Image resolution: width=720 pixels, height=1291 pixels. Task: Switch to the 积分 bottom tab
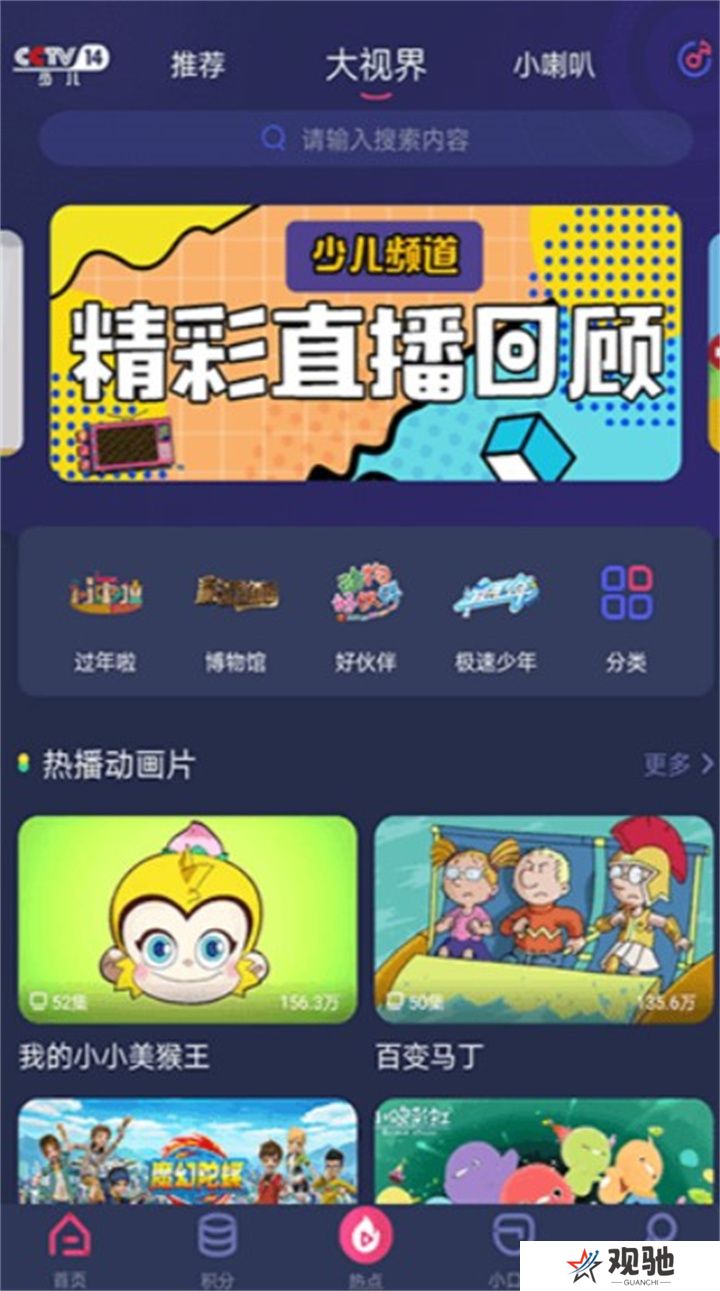point(217,1245)
